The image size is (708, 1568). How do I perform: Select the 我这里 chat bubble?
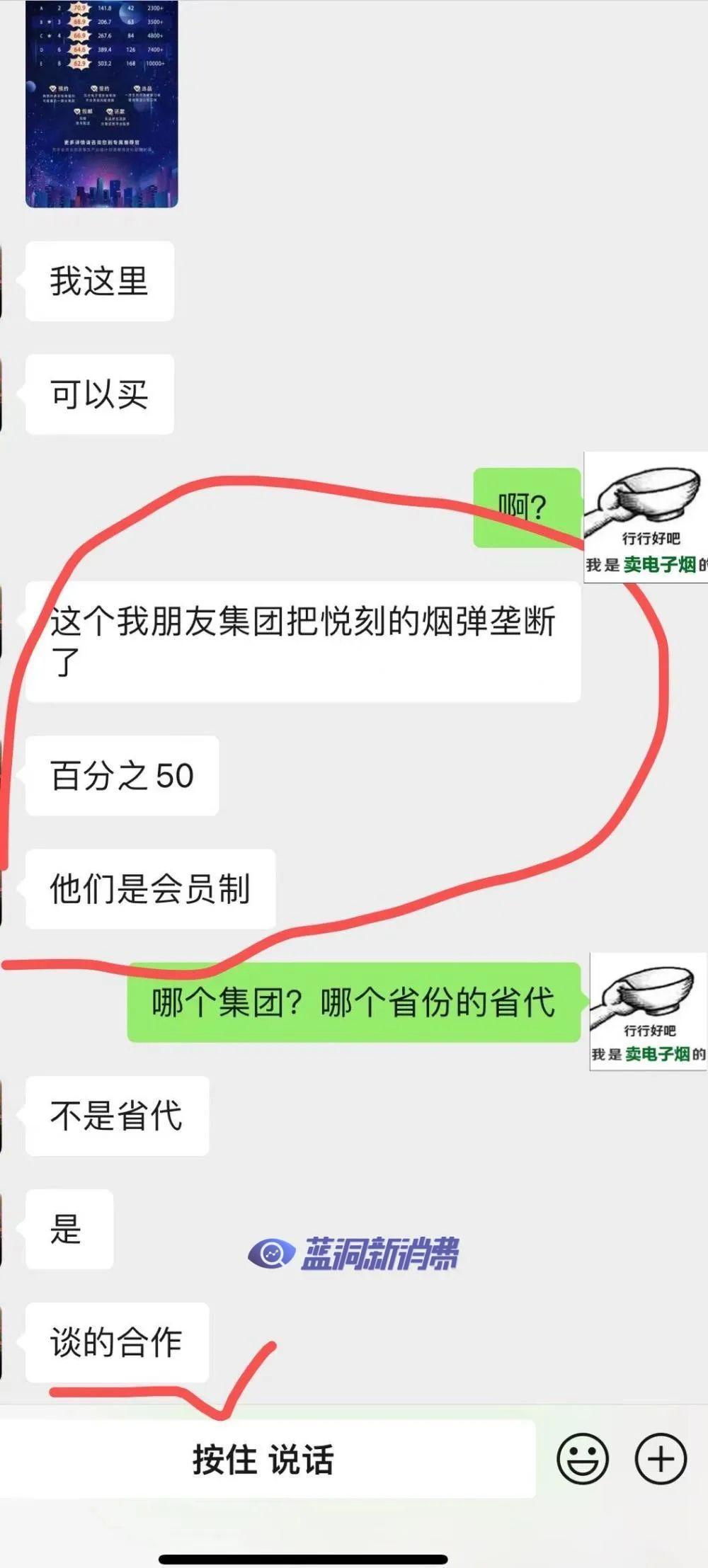99,280
